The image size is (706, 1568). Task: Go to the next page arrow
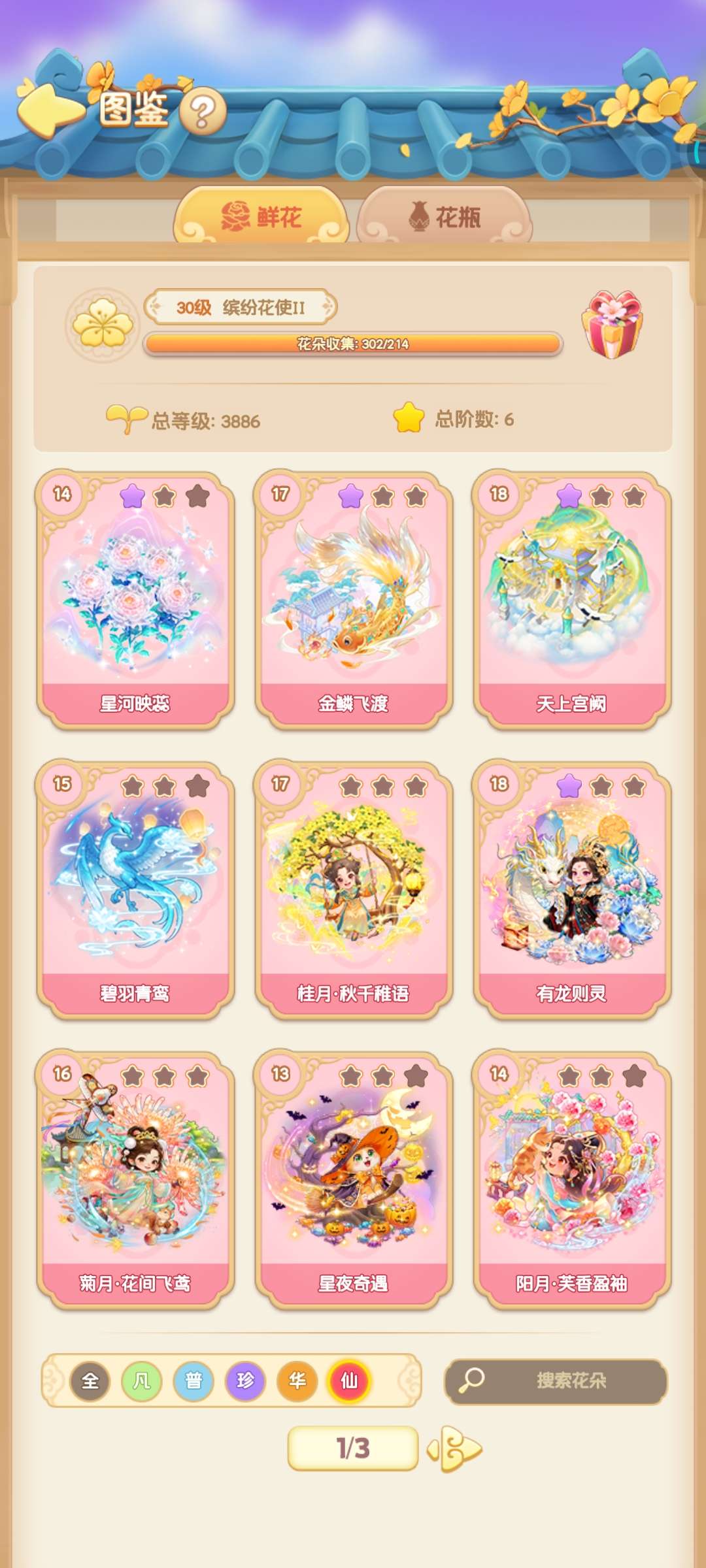[456, 1448]
